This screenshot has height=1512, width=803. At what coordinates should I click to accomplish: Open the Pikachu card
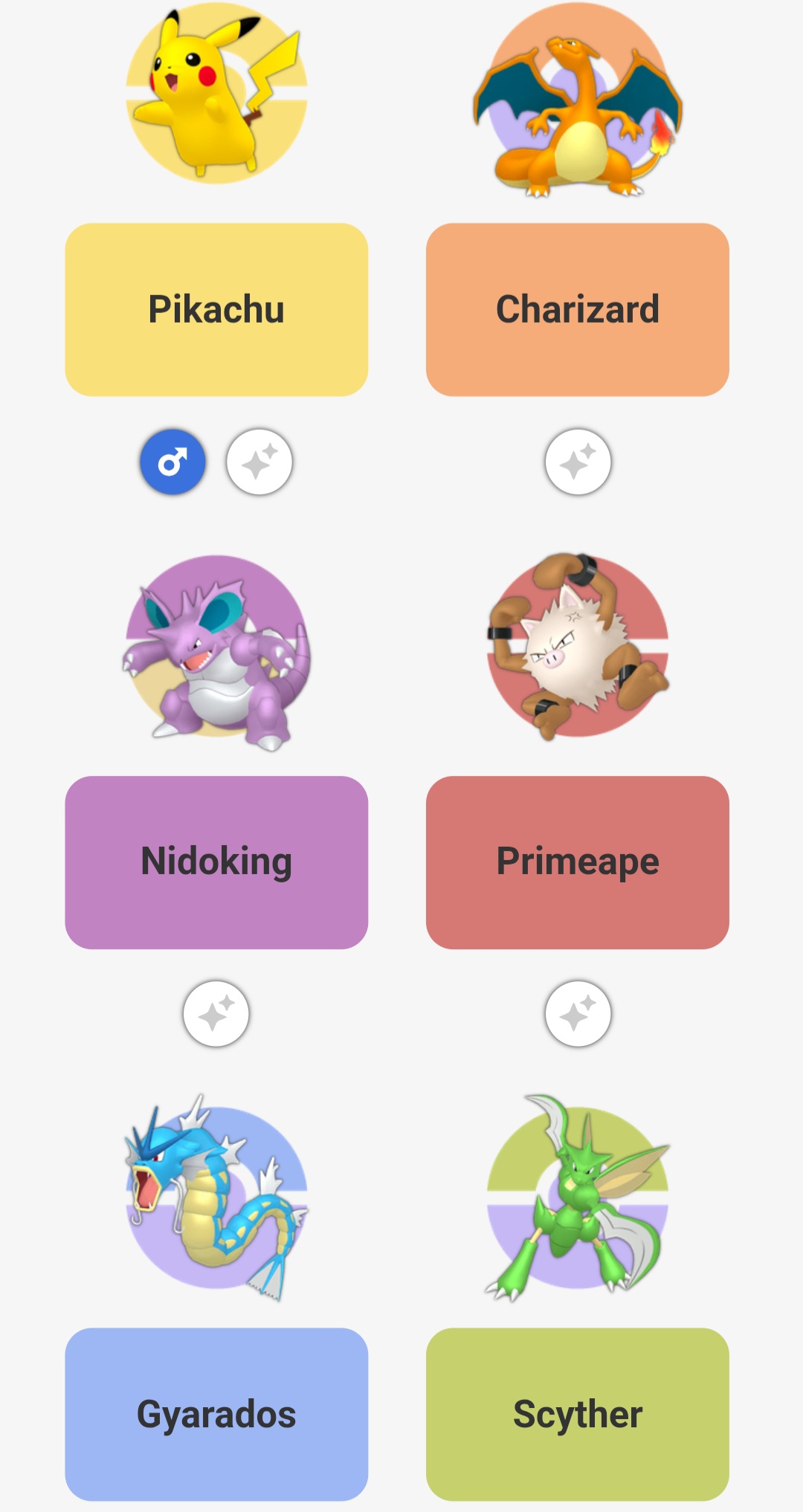click(x=216, y=309)
